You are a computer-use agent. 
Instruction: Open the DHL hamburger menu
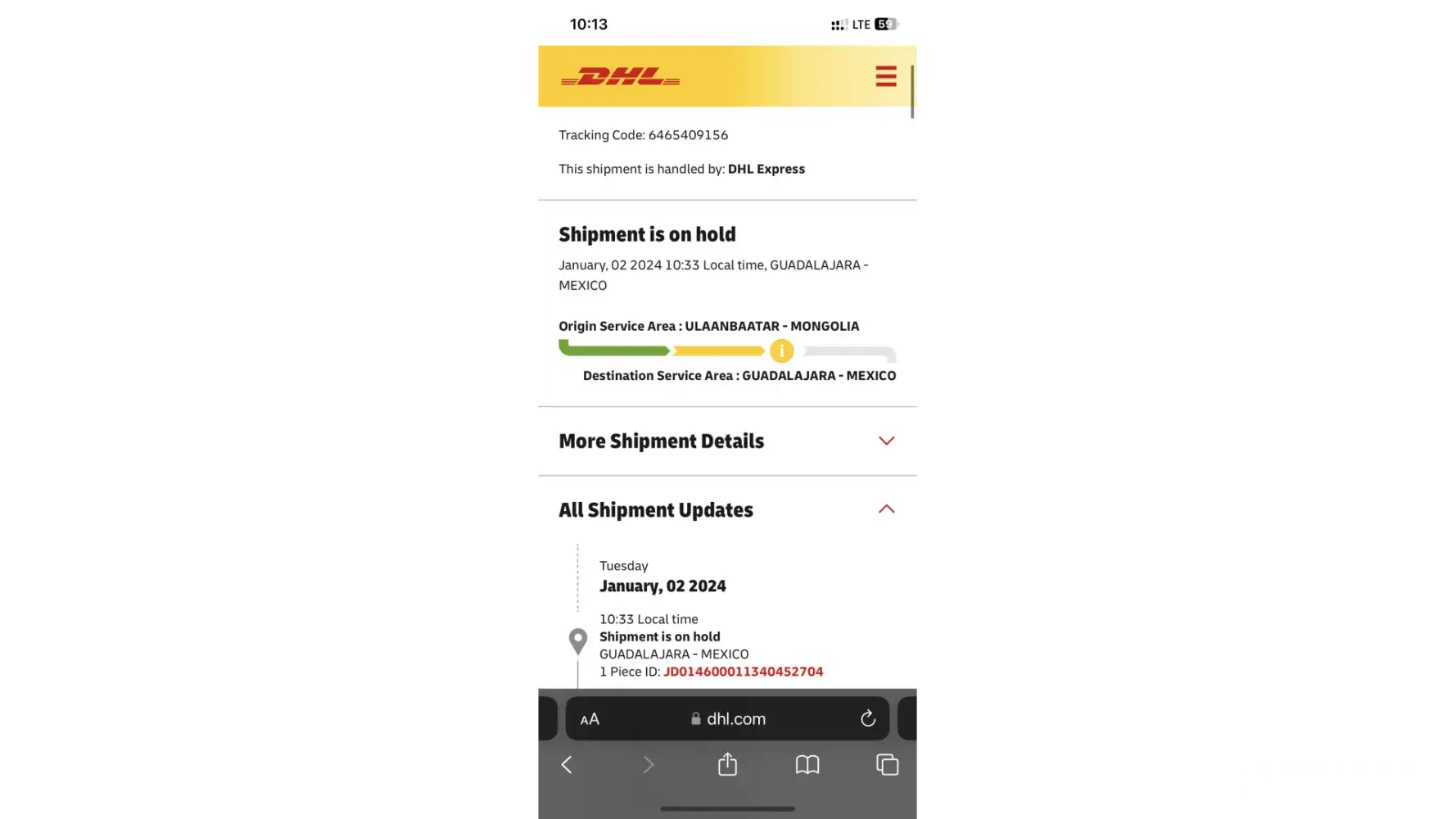tap(885, 76)
